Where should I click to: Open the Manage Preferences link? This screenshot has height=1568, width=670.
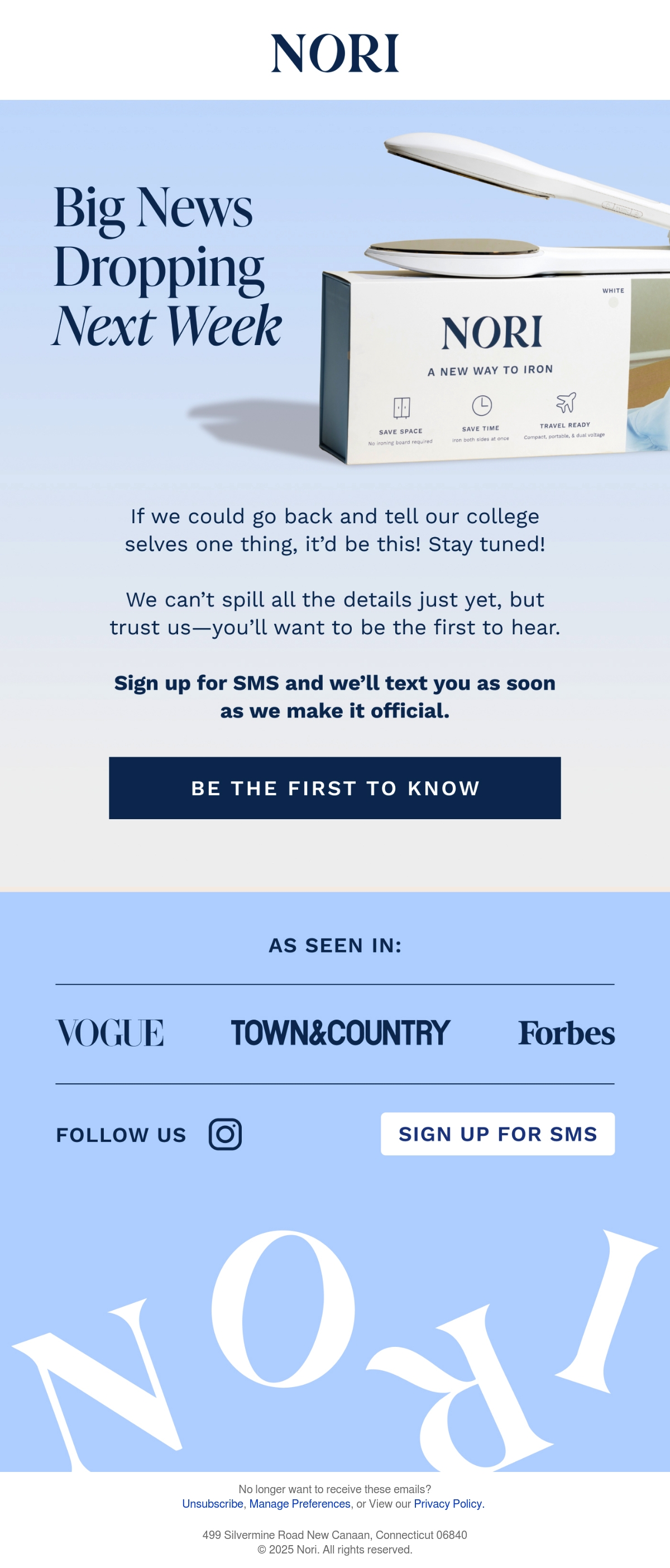299,1503
